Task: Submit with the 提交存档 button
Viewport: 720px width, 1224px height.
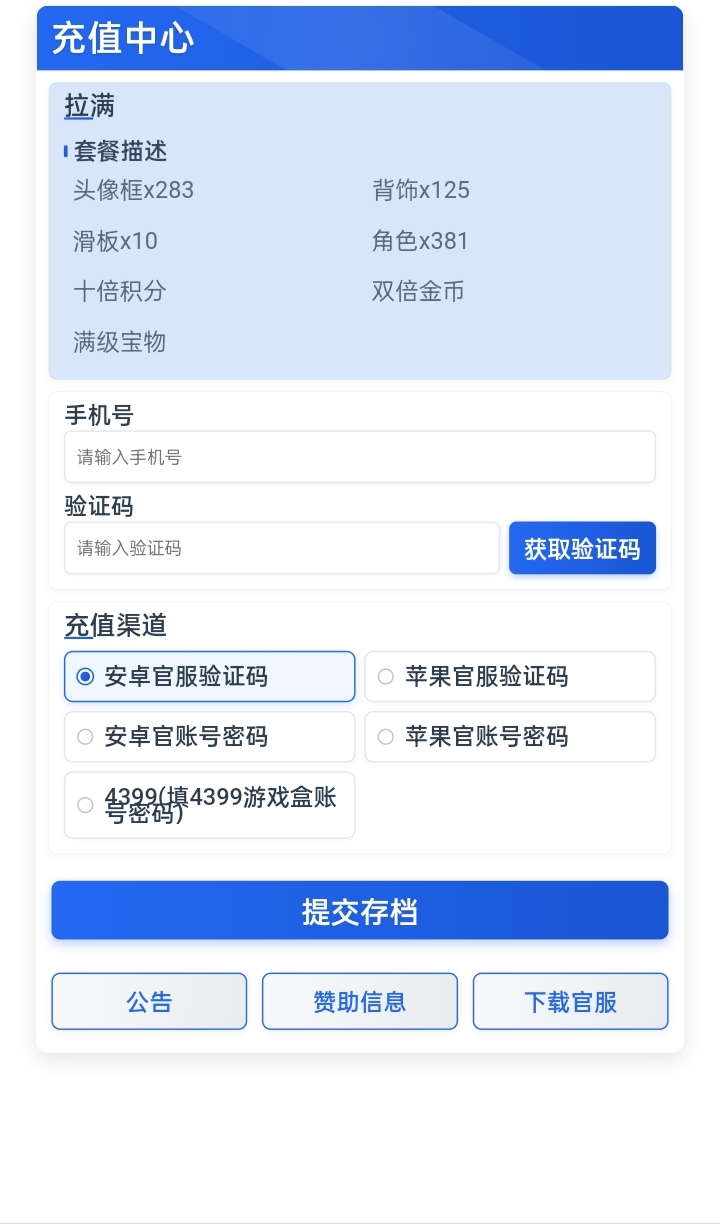Action: 360,910
